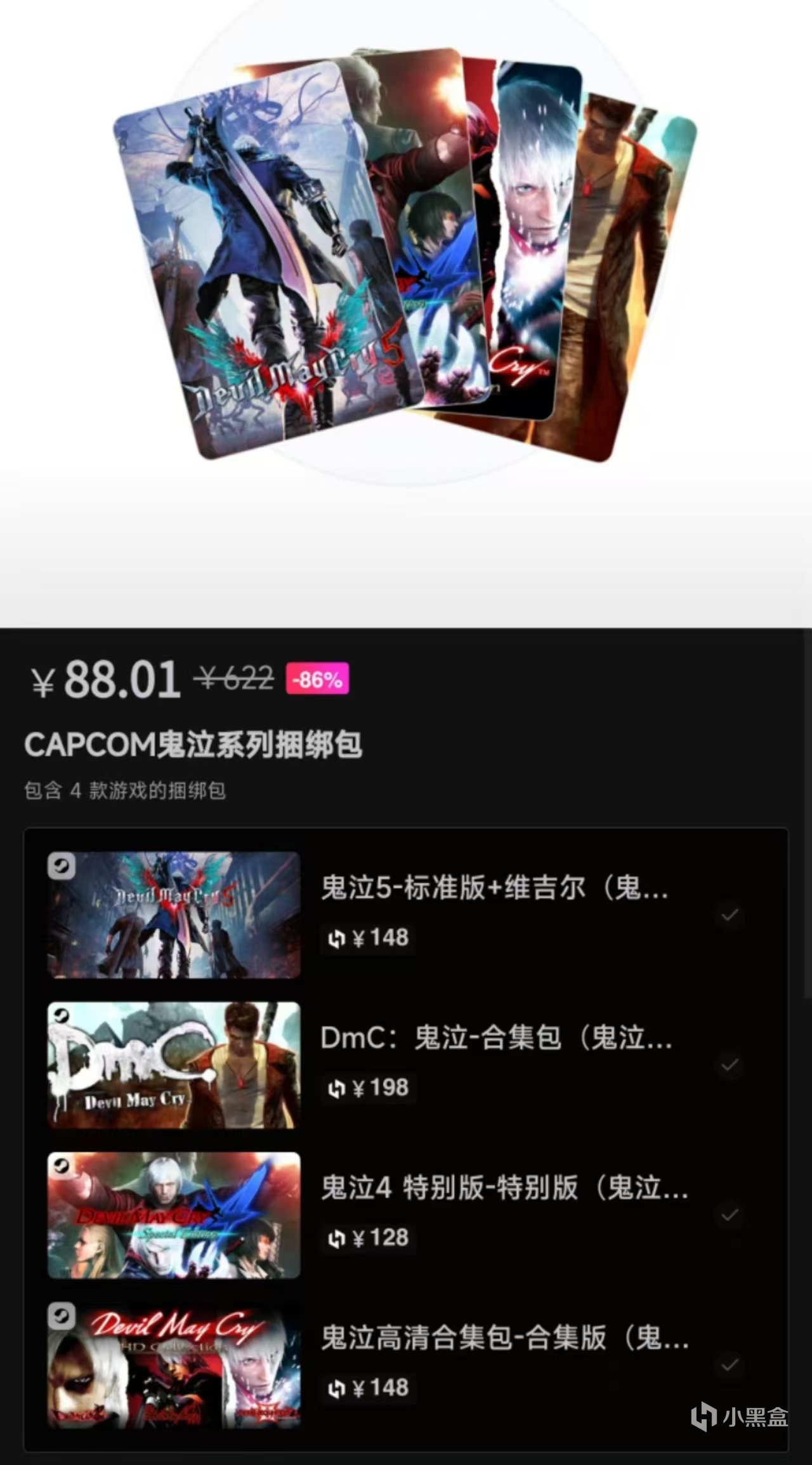
Task: Open the 鬼泣4 特别版 game row
Action: pos(406,1214)
